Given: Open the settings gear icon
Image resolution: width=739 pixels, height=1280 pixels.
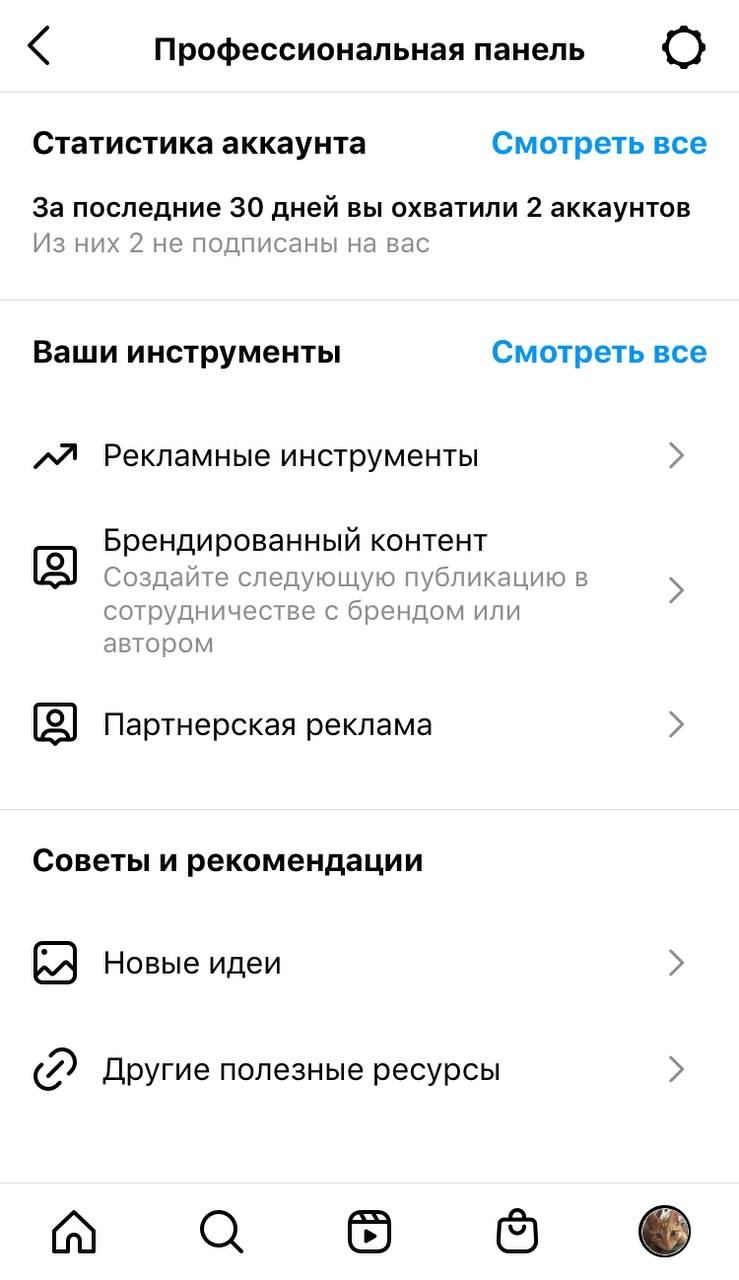Looking at the screenshot, I should click(684, 48).
